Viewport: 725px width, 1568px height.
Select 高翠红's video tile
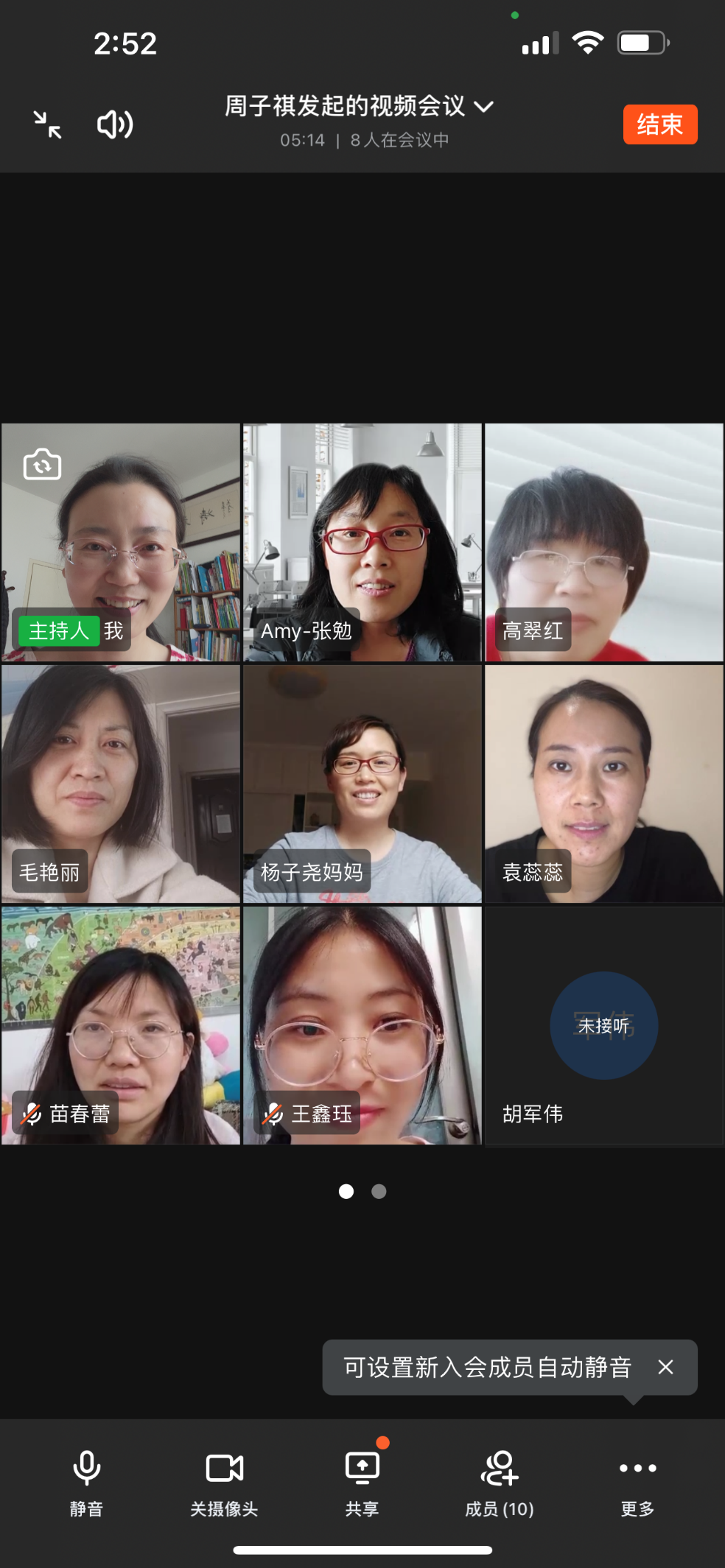pos(604,542)
